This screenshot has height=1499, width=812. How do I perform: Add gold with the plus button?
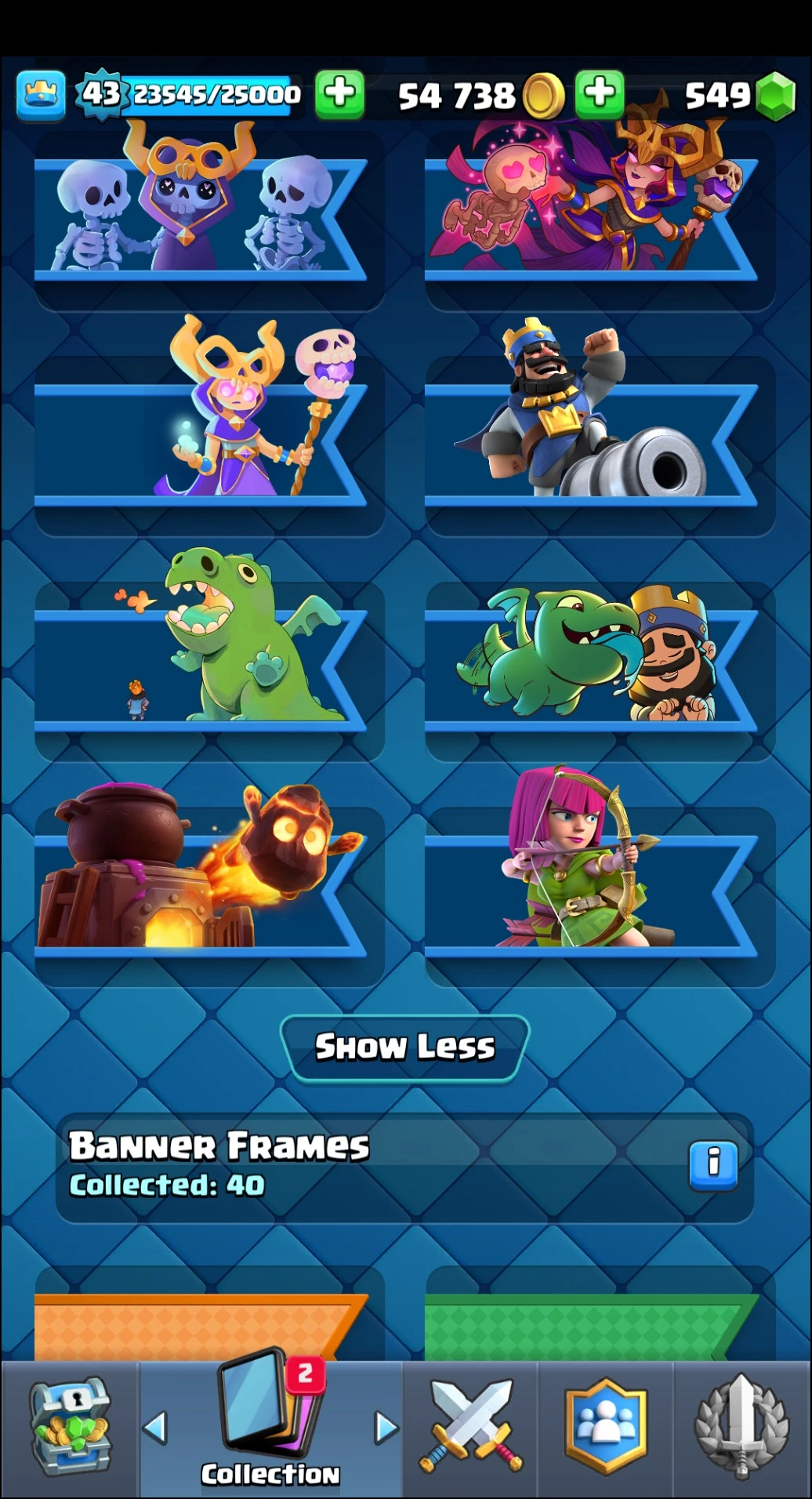339,94
